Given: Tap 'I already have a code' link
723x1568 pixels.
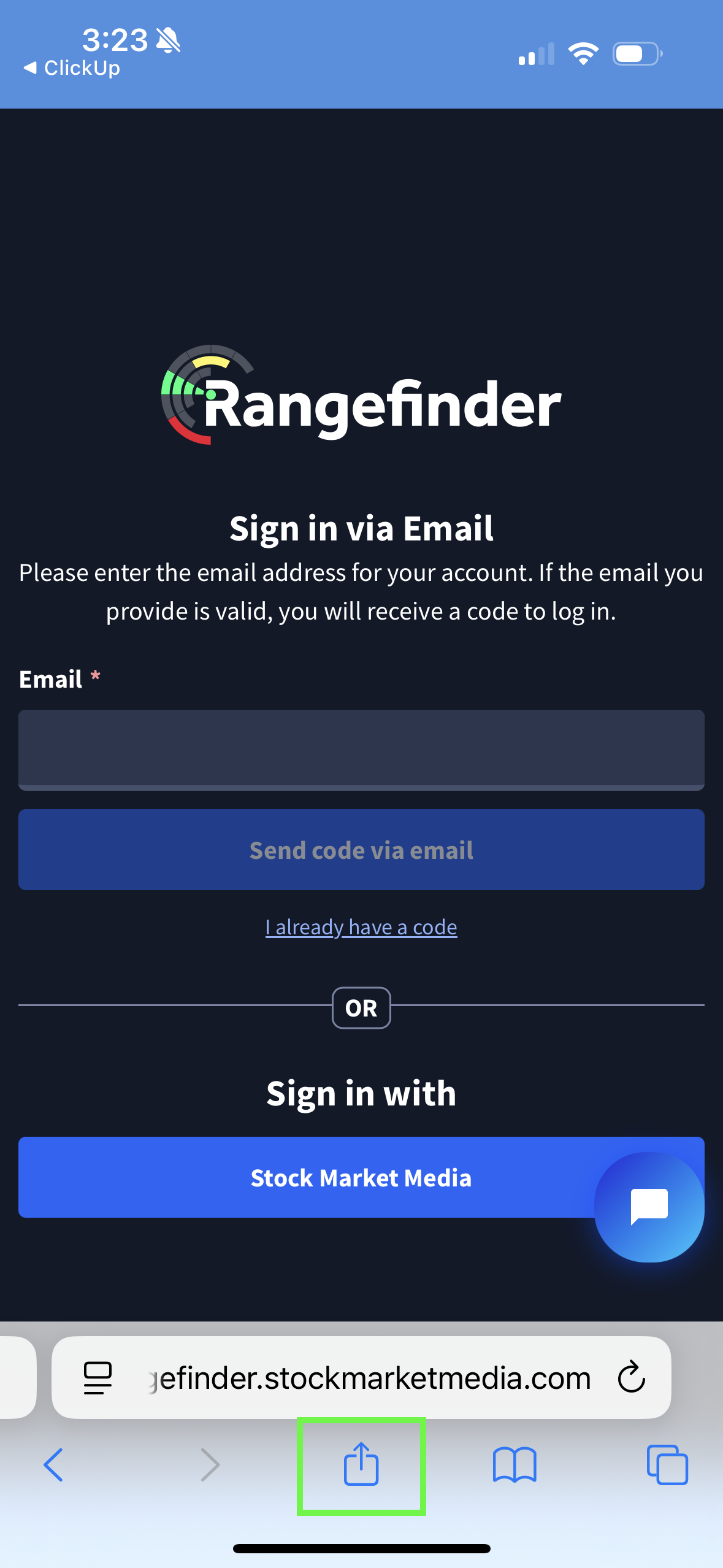Looking at the screenshot, I should point(361,927).
